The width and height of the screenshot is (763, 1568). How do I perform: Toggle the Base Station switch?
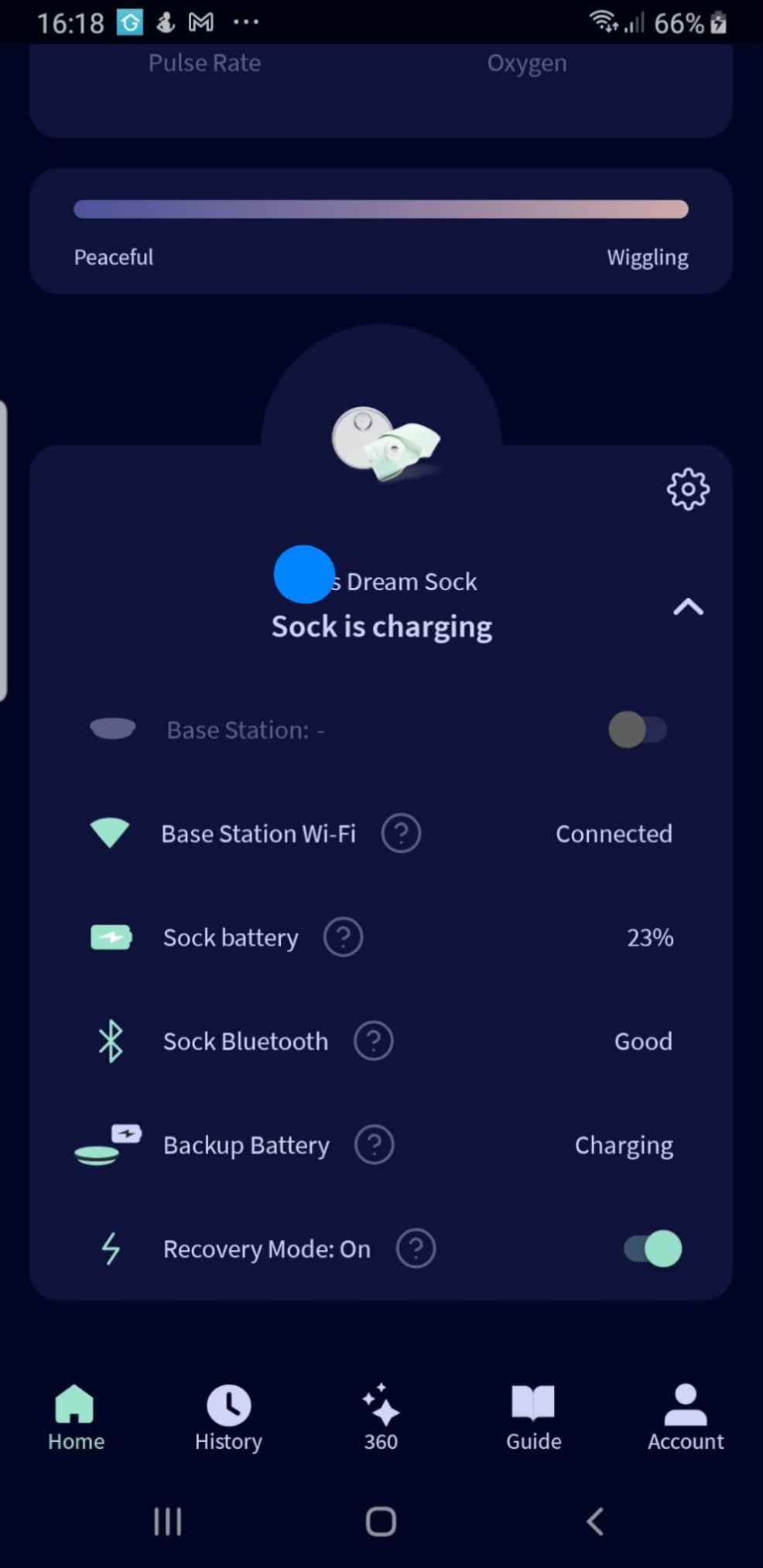coord(639,729)
